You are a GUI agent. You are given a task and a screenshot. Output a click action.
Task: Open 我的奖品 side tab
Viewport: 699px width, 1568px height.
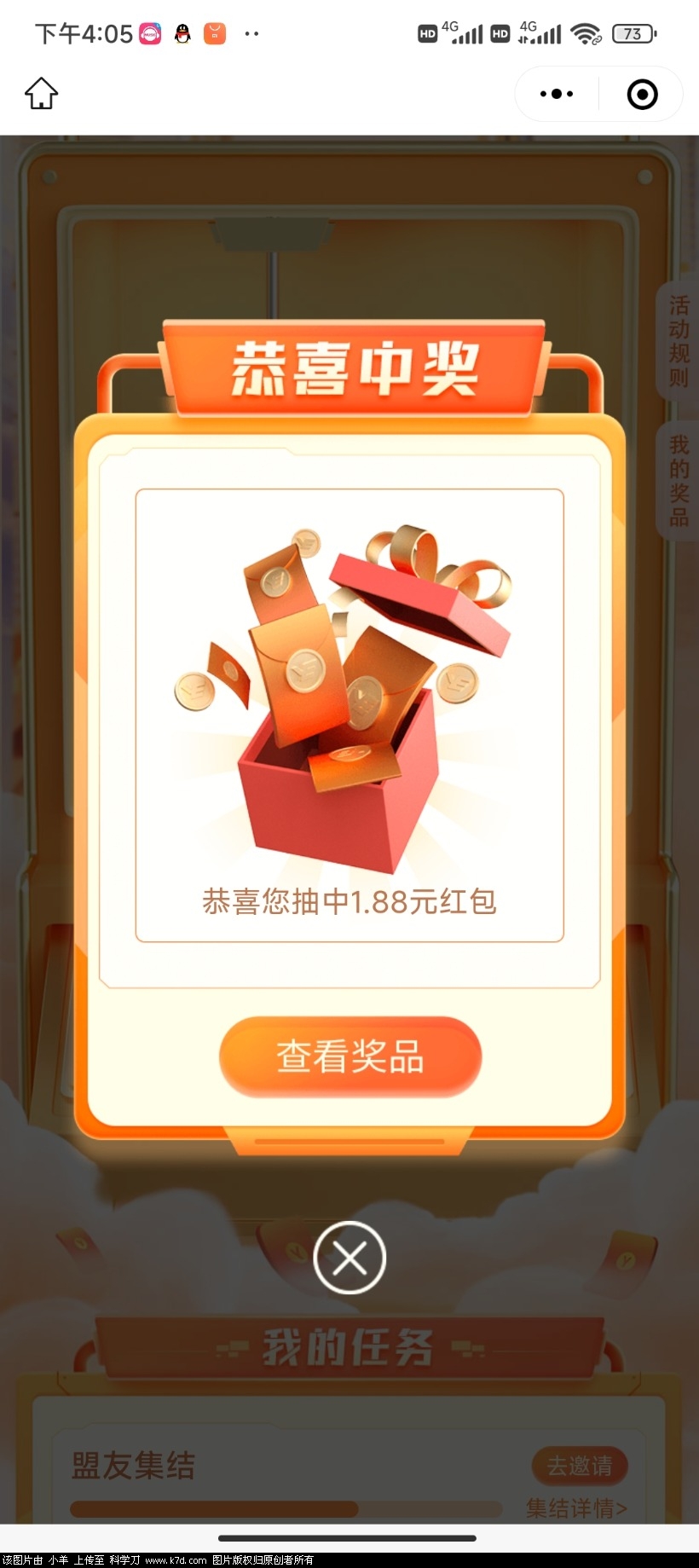pos(679,481)
